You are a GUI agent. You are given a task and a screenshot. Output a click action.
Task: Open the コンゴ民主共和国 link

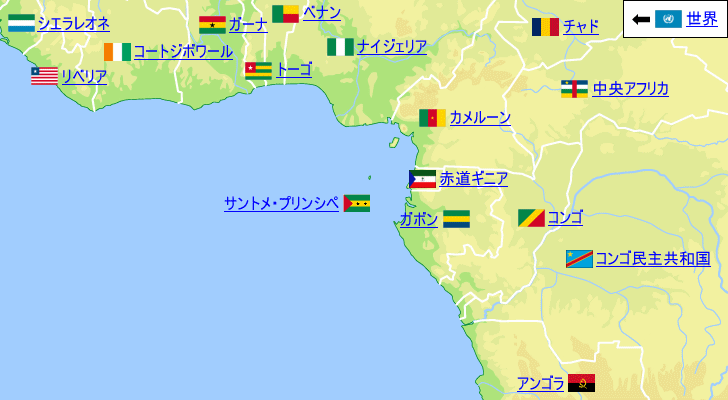click(652, 259)
